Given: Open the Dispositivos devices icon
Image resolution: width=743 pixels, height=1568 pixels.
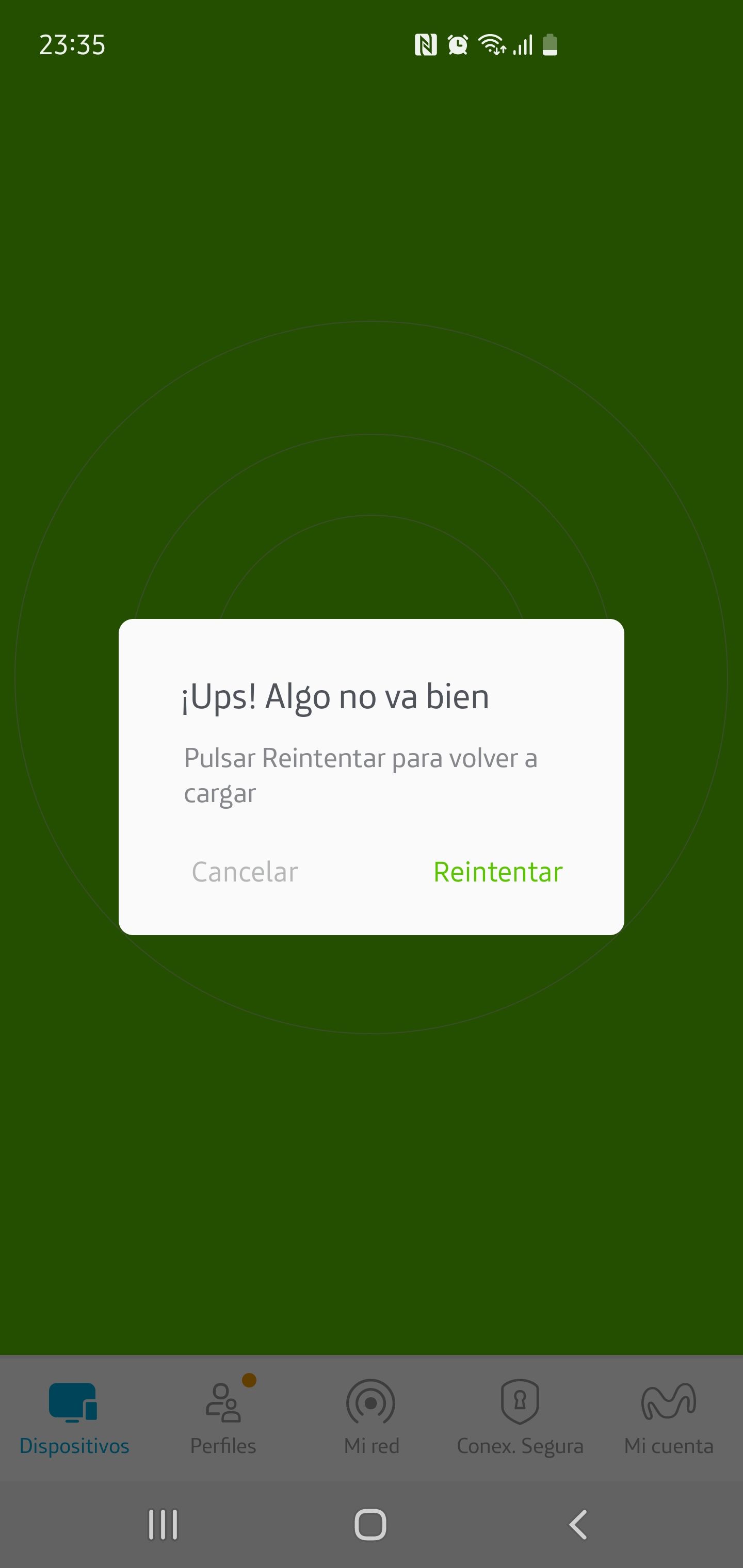Looking at the screenshot, I should (74, 1402).
